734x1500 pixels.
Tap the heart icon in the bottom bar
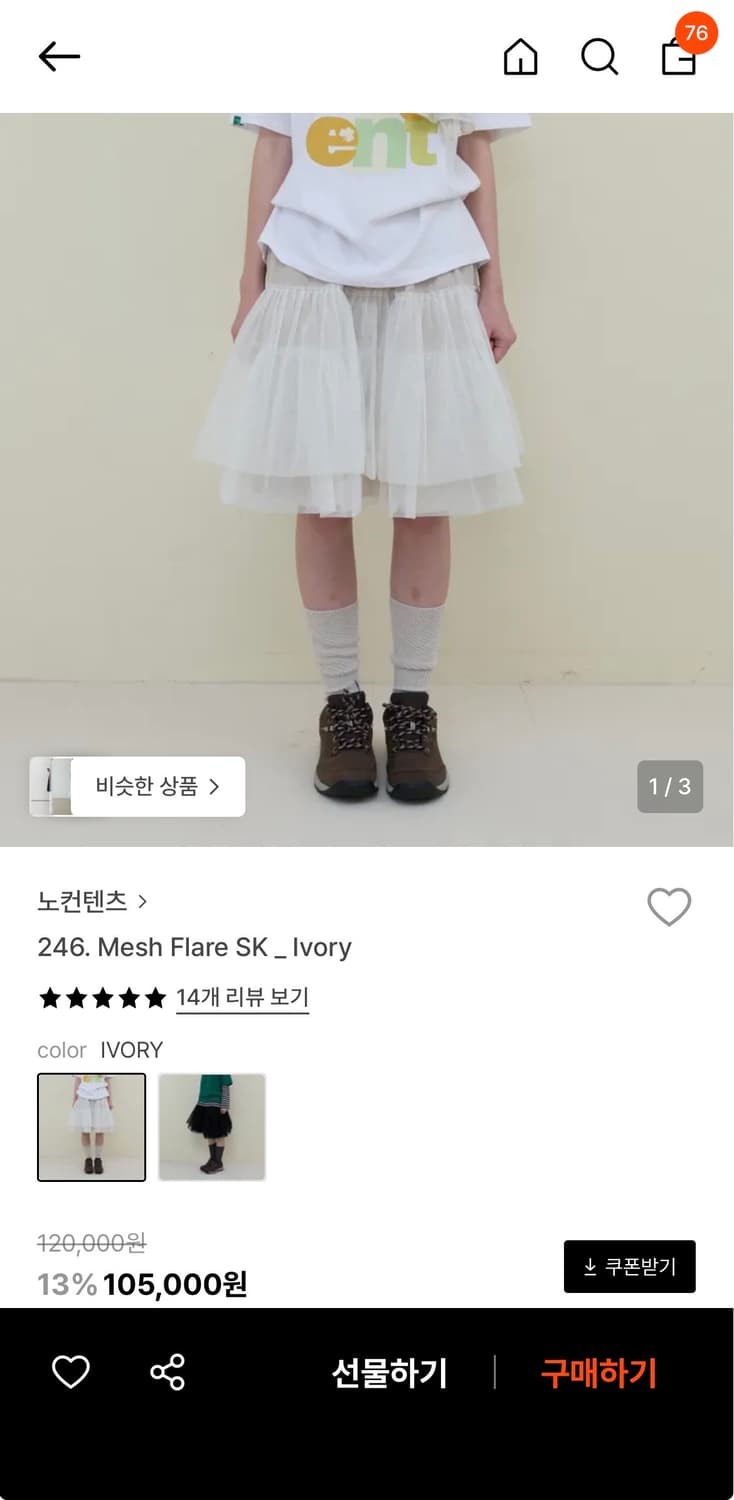[x=70, y=1373]
